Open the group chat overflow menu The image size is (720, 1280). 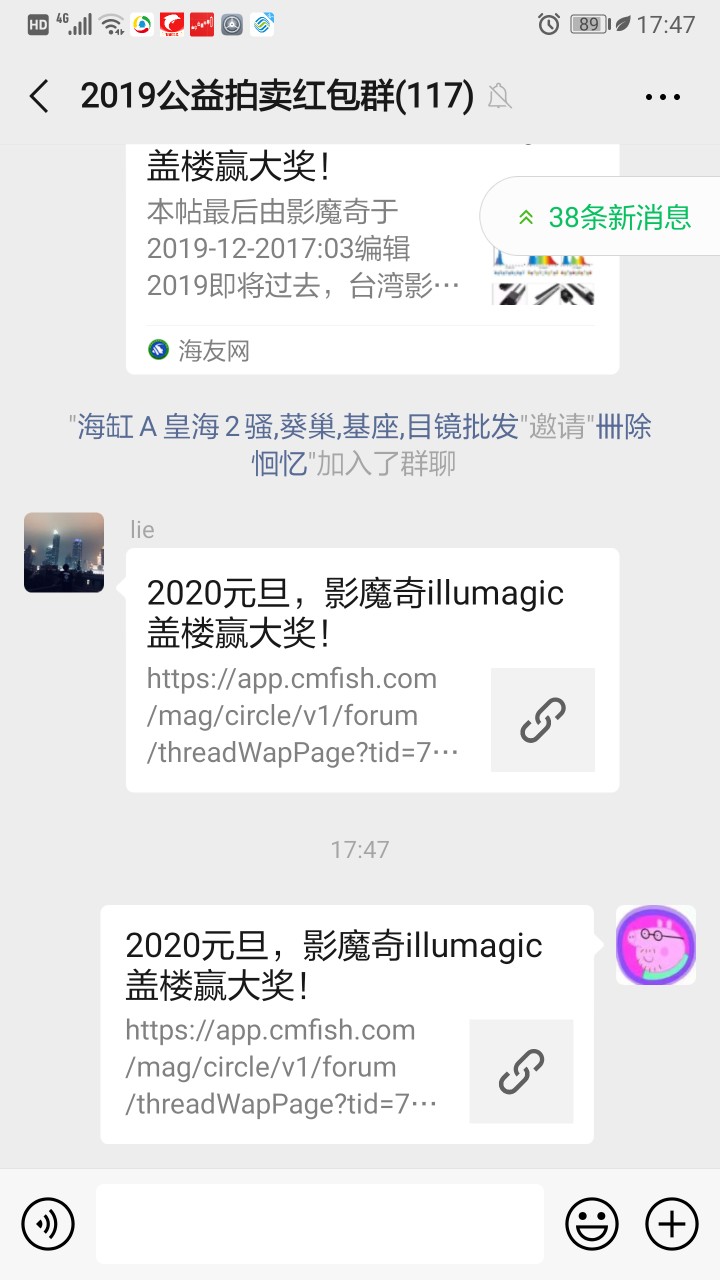pos(662,97)
